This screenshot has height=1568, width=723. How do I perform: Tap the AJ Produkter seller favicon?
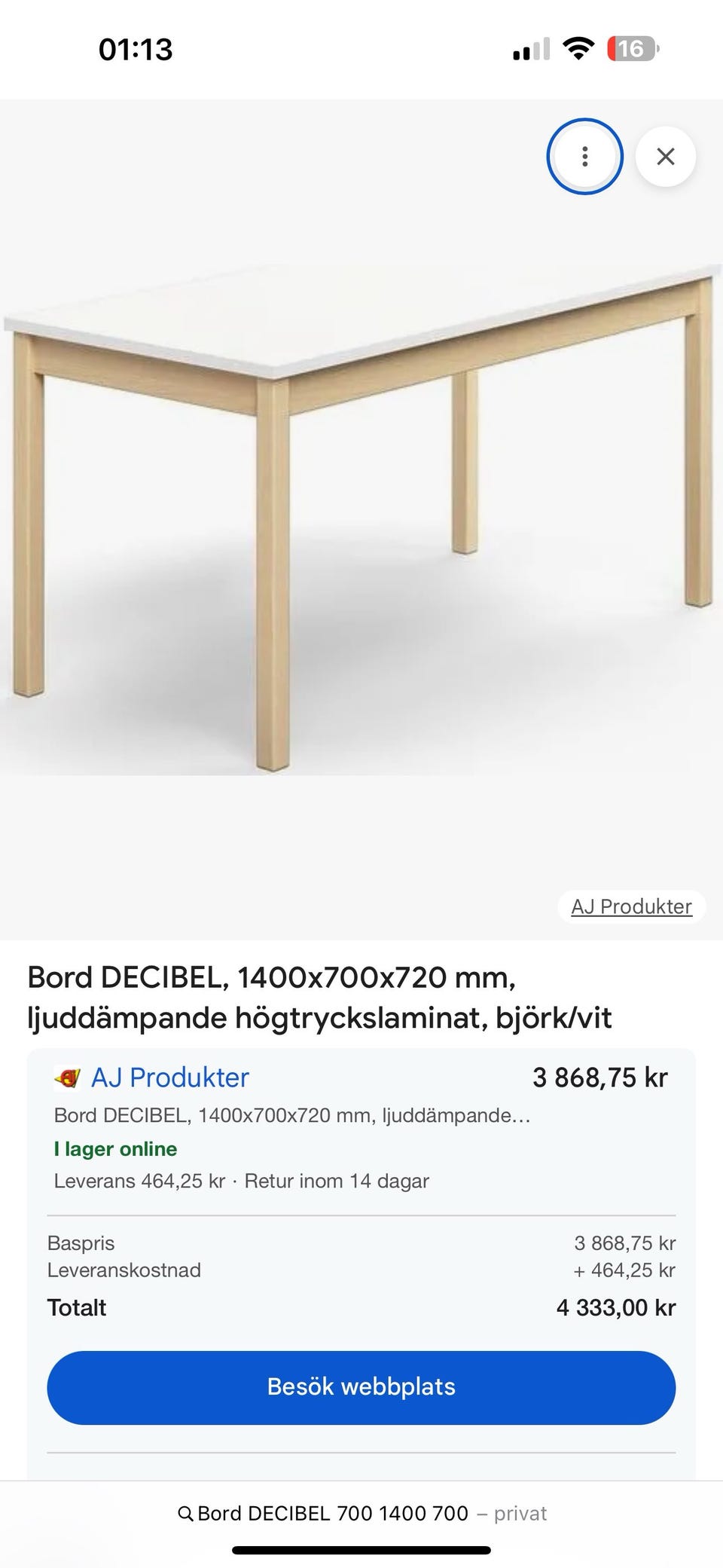point(69,1077)
